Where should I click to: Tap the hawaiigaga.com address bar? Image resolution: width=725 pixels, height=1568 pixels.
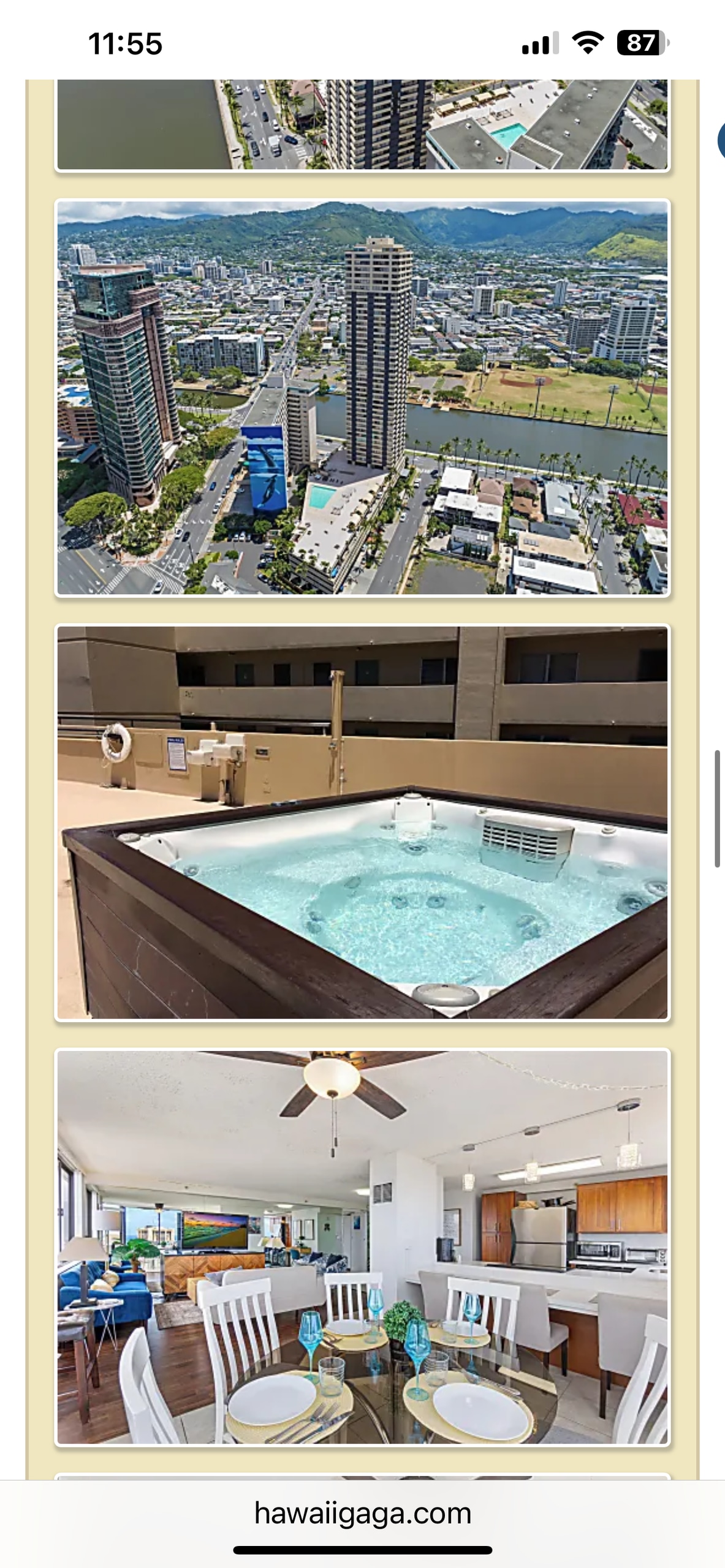point(362,1513)
